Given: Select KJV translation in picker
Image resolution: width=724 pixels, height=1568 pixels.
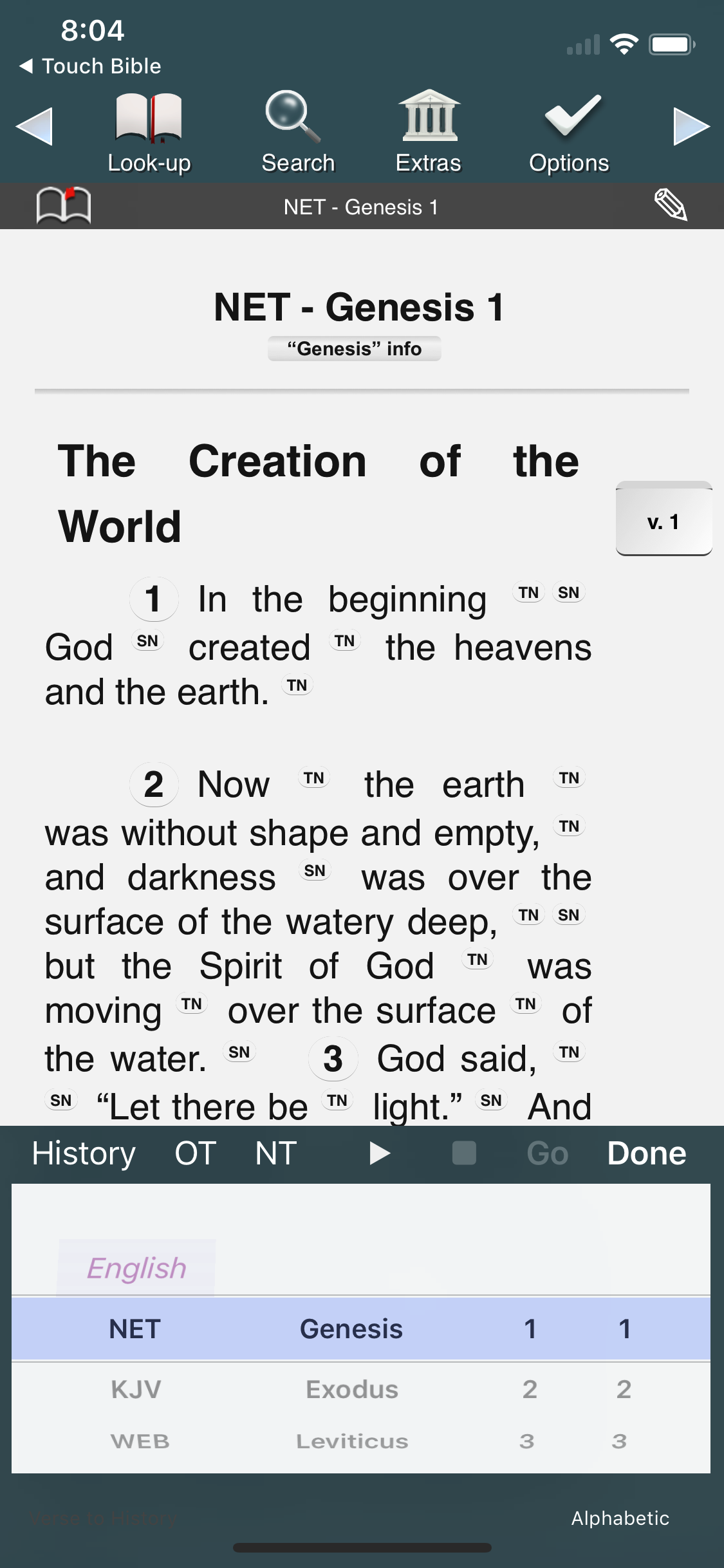Looking at the screenshot, I should [x=136, y=1390].
